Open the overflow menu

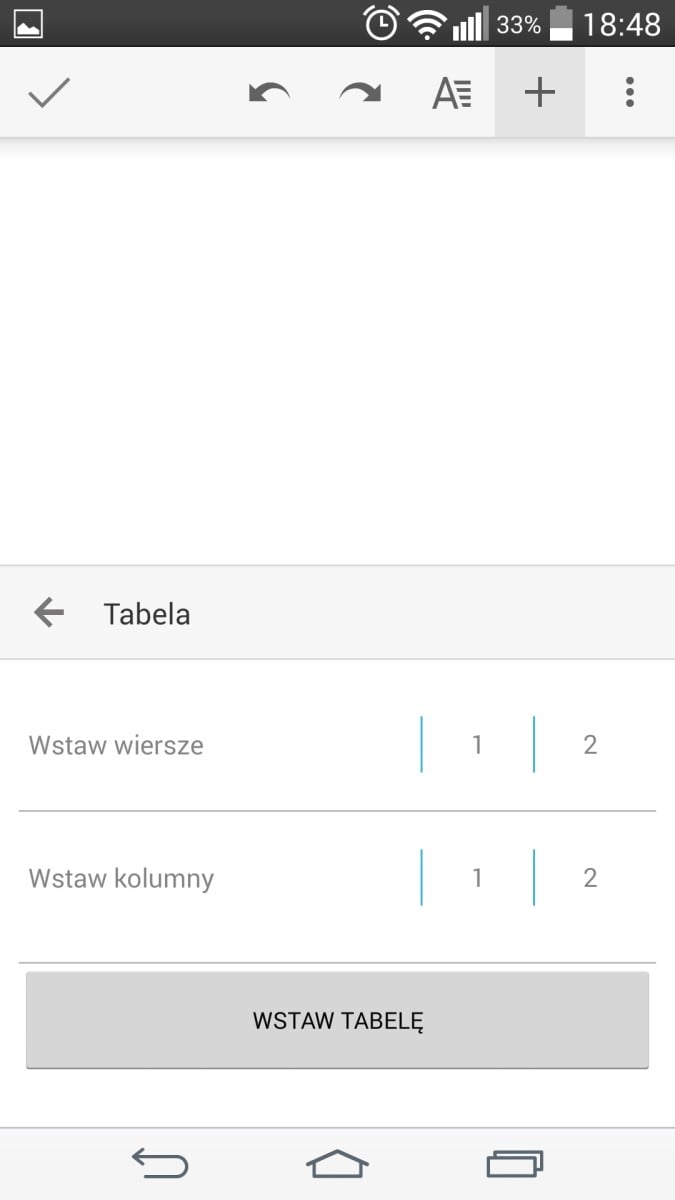tap(629, 93)
